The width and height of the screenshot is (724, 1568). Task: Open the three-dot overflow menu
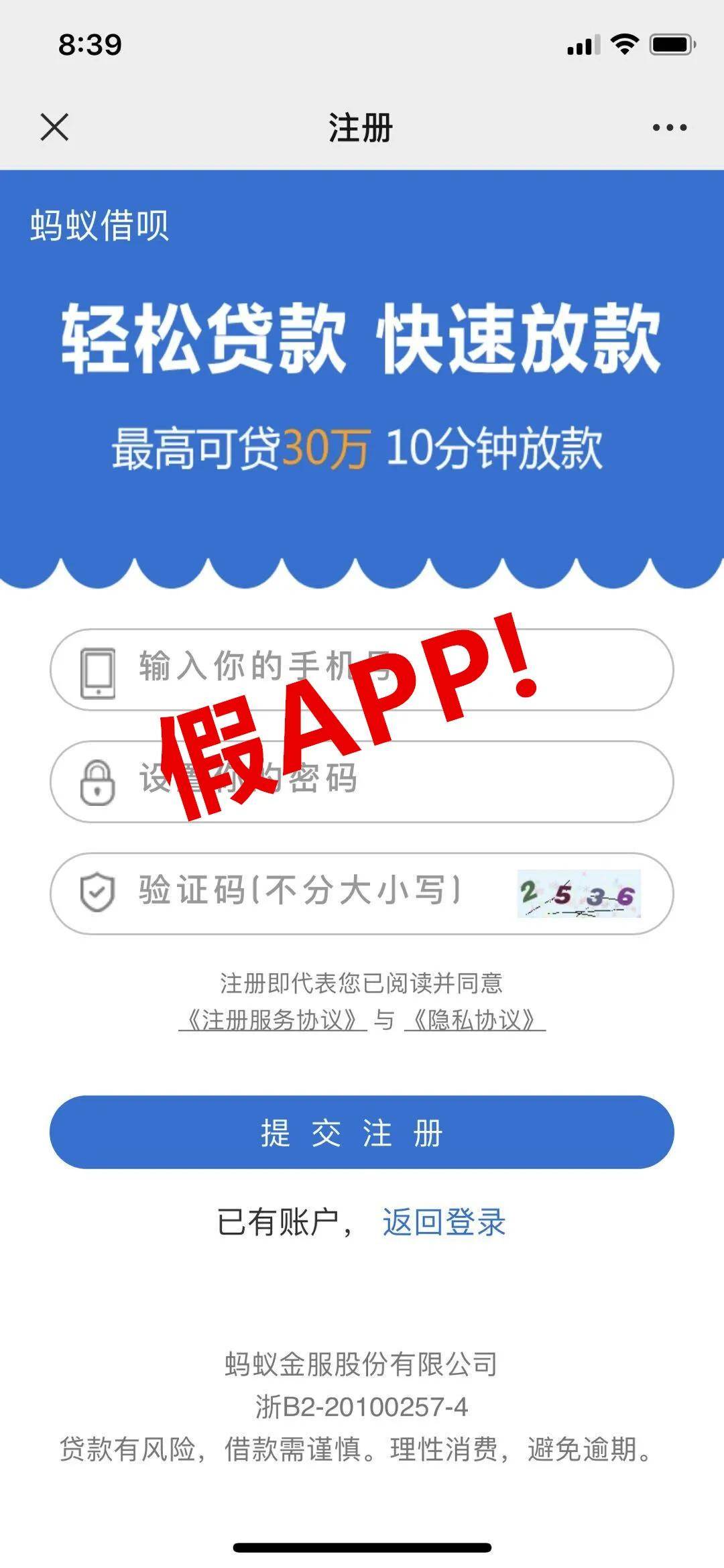click(670, 127)
